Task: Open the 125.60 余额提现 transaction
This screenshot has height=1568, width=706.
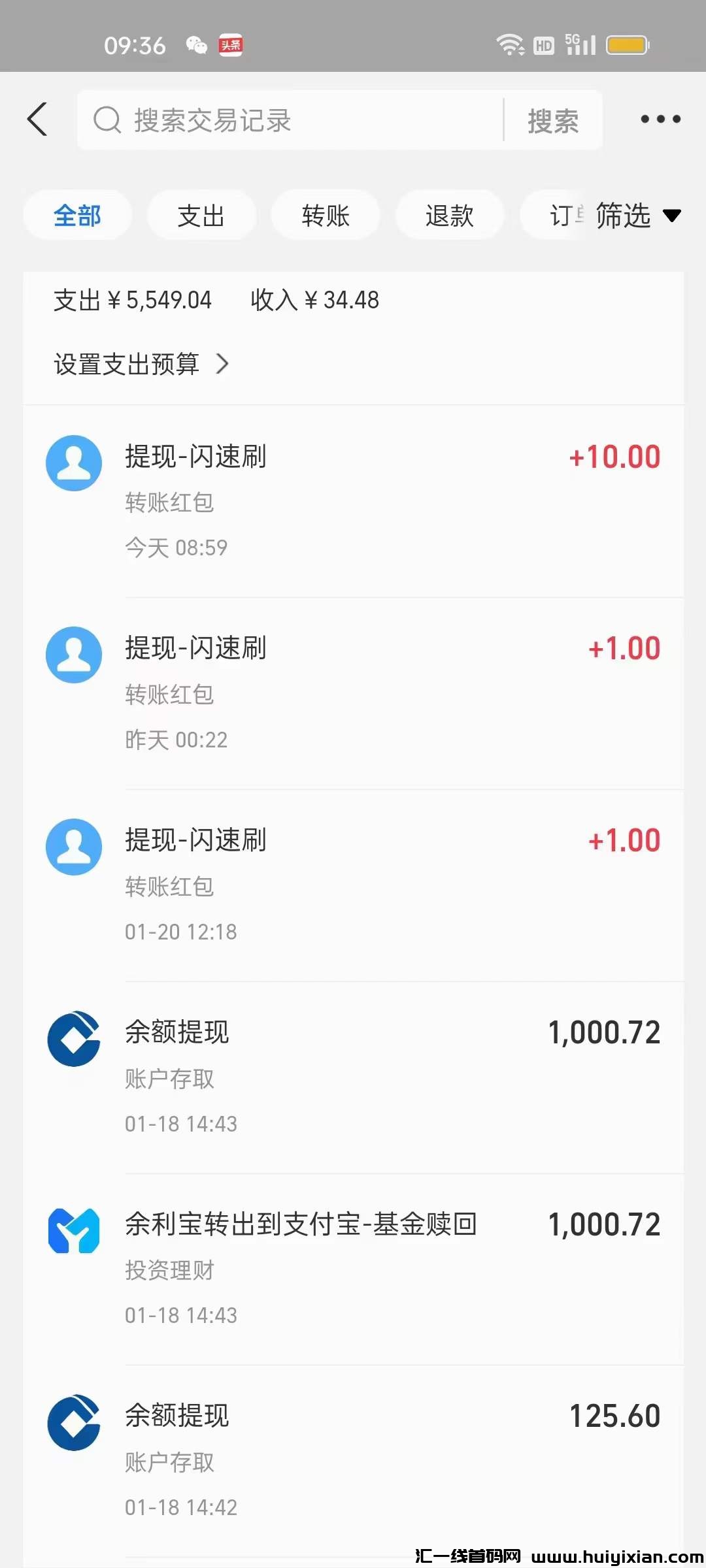Action: [x=353, y=1460]
